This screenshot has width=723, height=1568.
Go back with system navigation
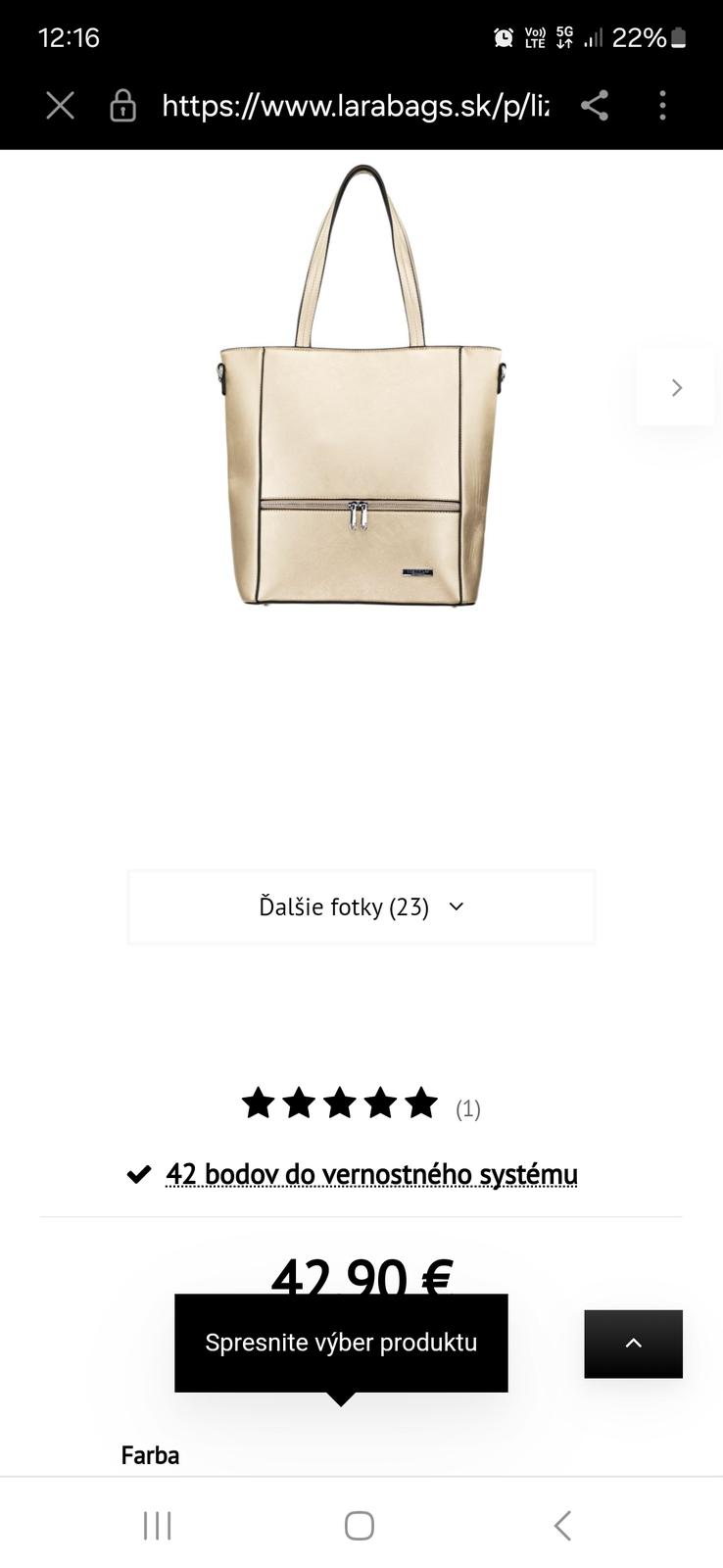[x=562, y=1525]
